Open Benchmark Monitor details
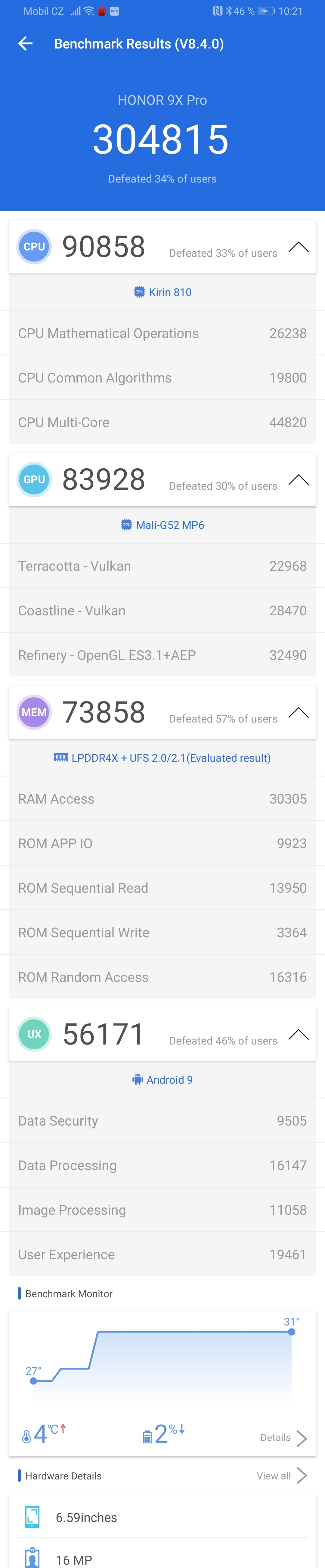 point(283,1438)
